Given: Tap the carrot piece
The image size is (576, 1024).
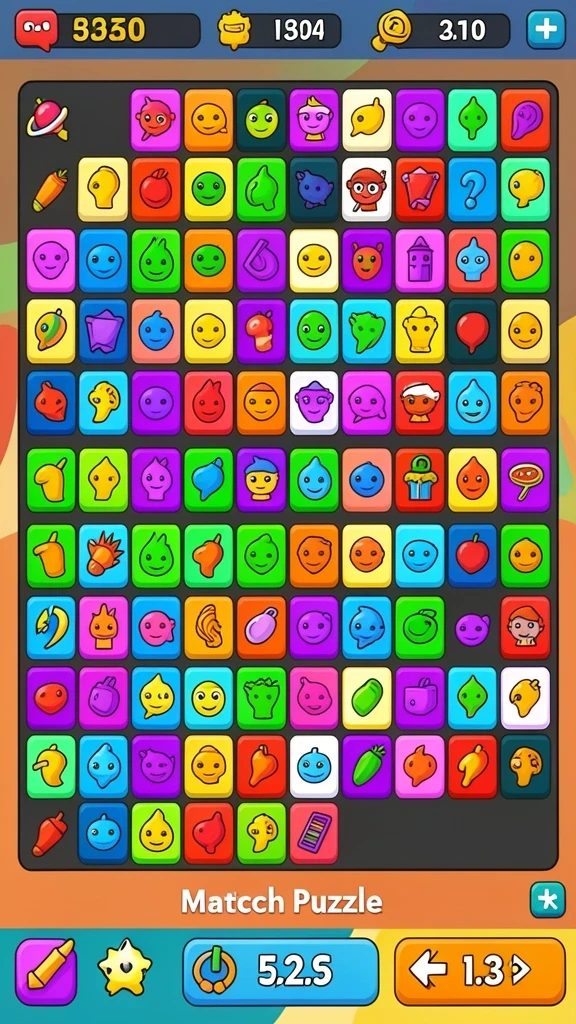Looking at the screenshot, I should click(50, 190).
